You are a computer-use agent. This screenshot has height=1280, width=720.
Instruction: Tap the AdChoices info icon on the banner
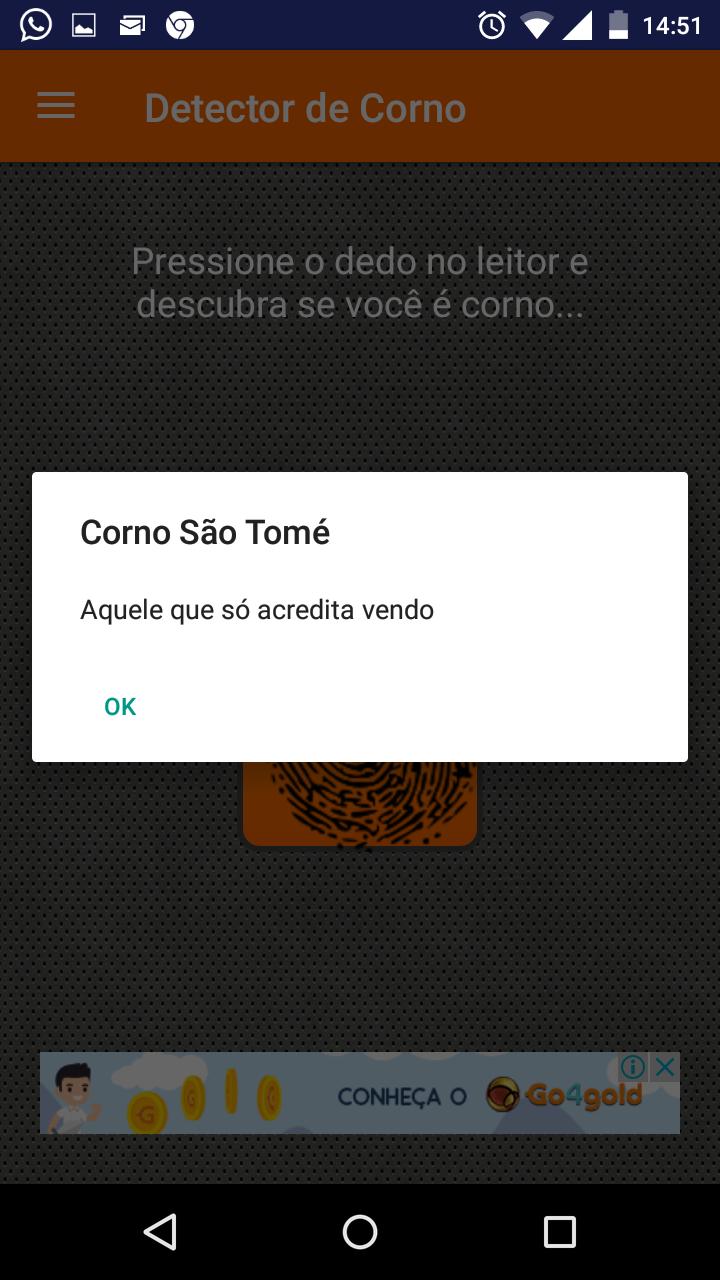coord(631,1068)
